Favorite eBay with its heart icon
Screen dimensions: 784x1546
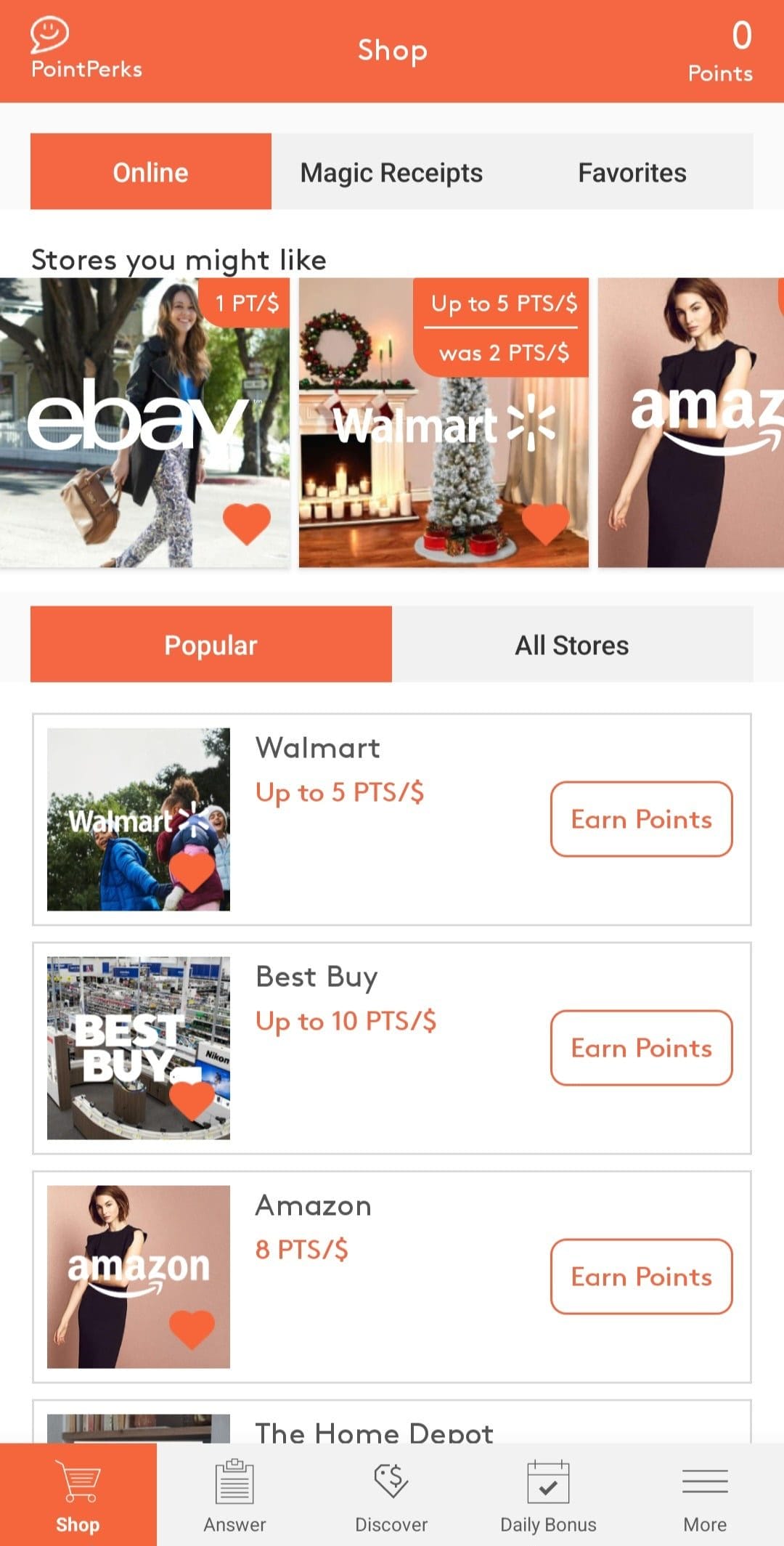pyautogui.click(x=247, y=524)
